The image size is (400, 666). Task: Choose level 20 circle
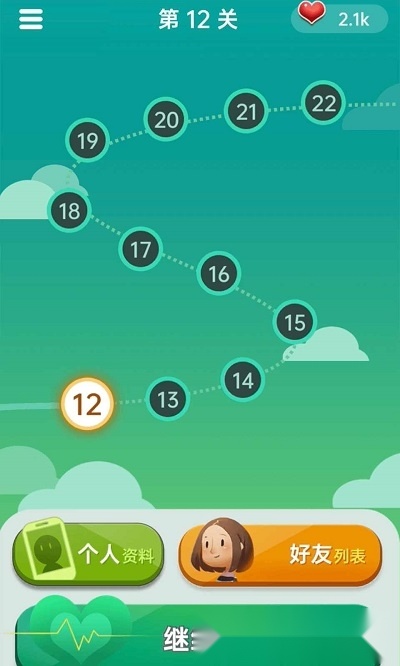coord(166,119)
